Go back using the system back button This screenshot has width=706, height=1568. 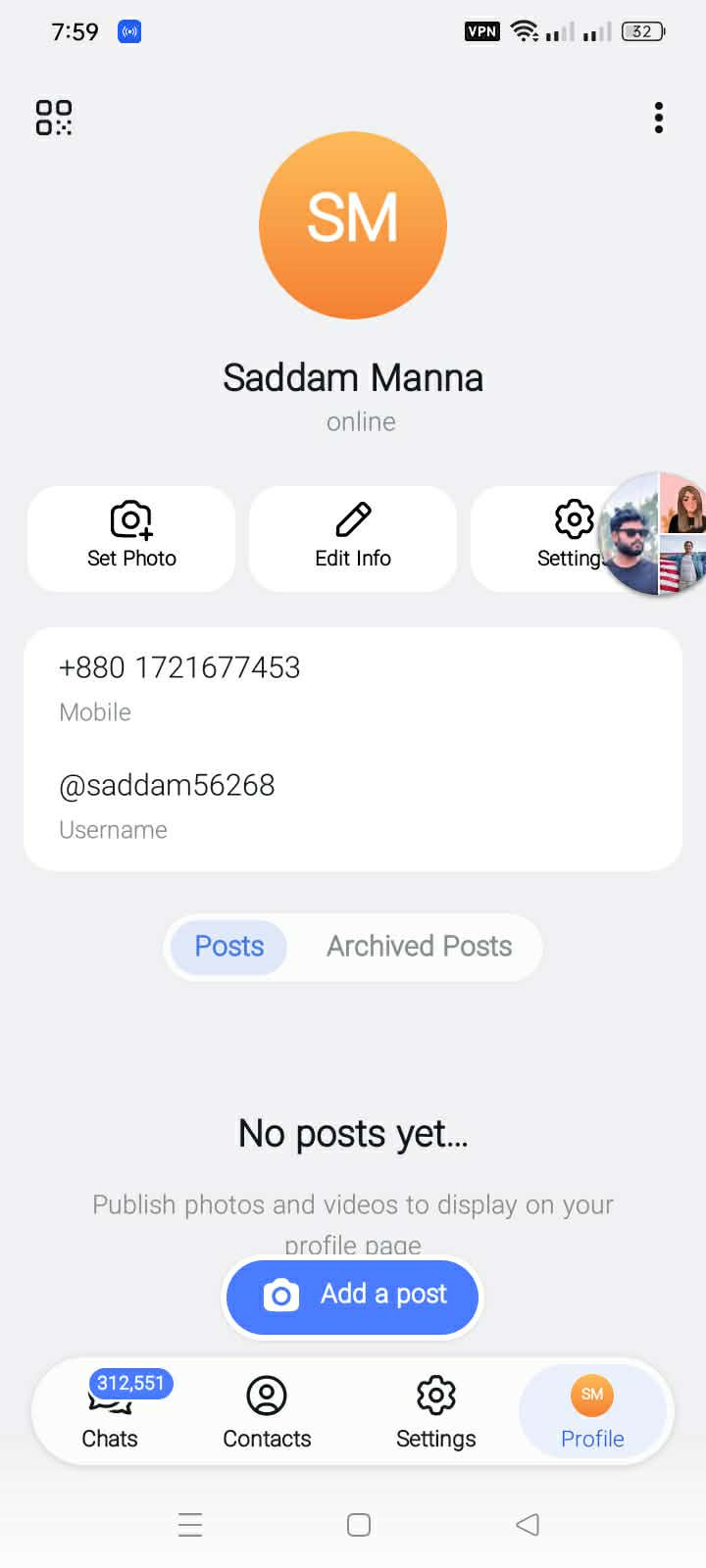tap(528, 1524)
